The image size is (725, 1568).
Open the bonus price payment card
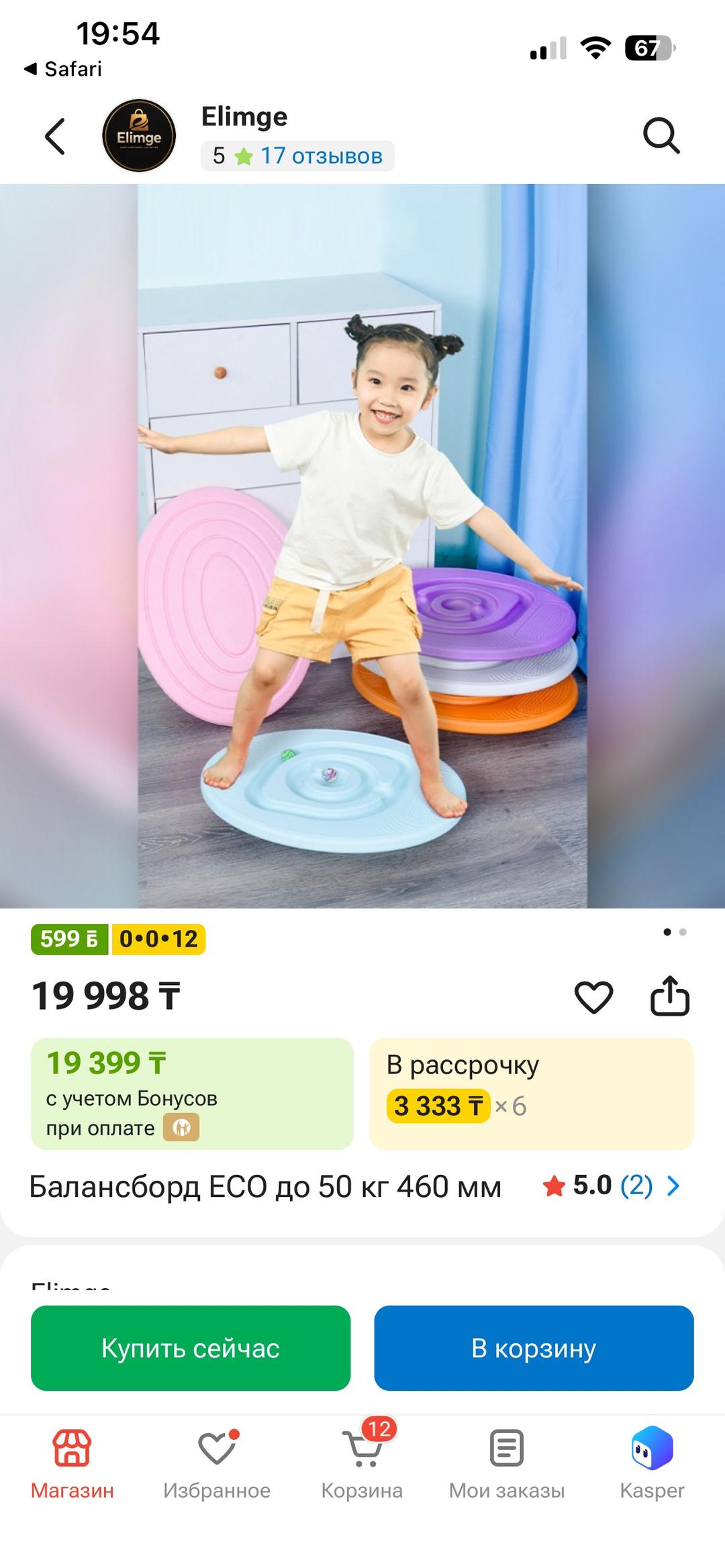192,1094
